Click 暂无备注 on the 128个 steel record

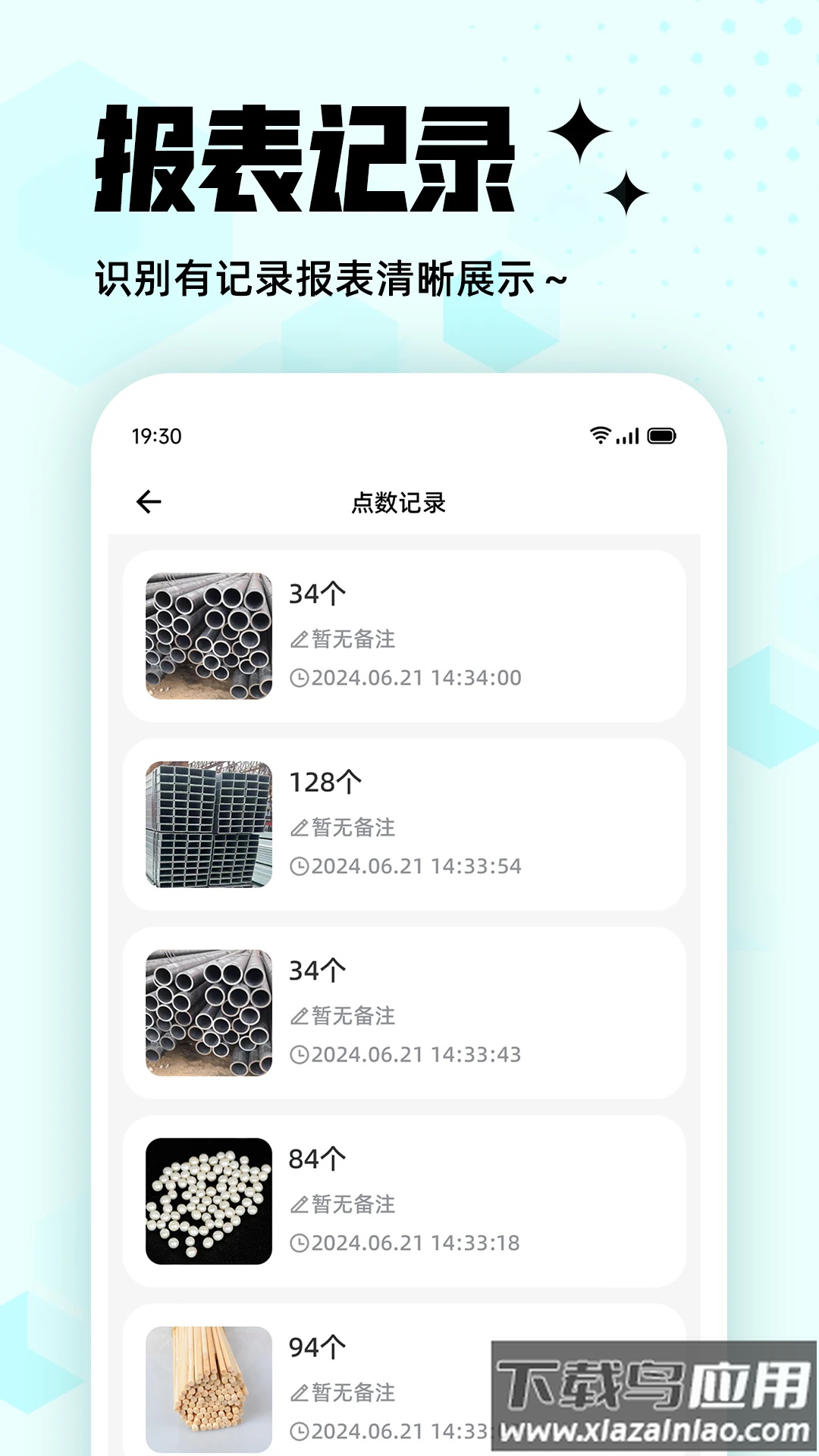(353, 828)
